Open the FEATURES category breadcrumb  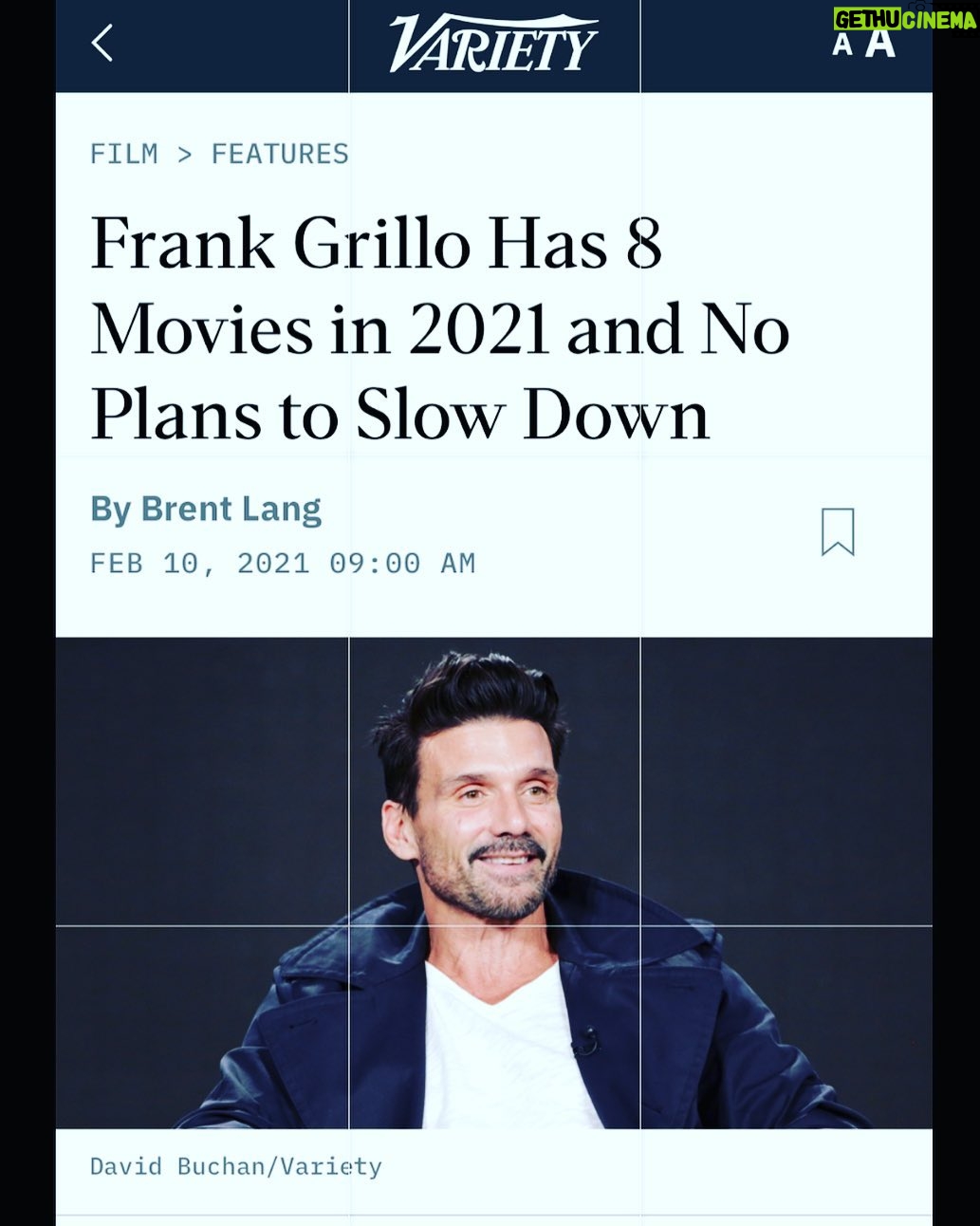pos(280,154)
